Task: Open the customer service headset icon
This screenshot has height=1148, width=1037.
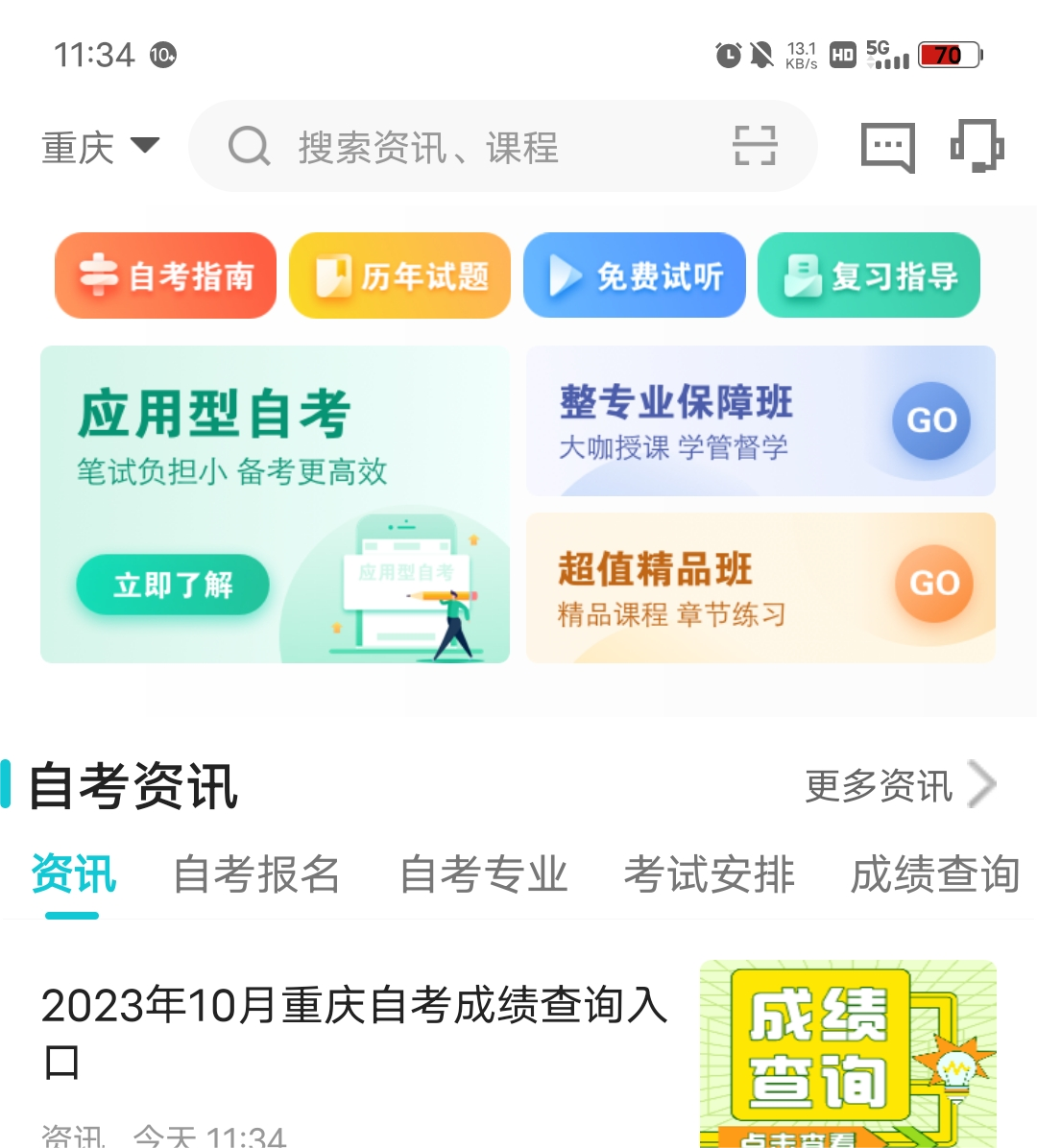Action: click(977, 147)
